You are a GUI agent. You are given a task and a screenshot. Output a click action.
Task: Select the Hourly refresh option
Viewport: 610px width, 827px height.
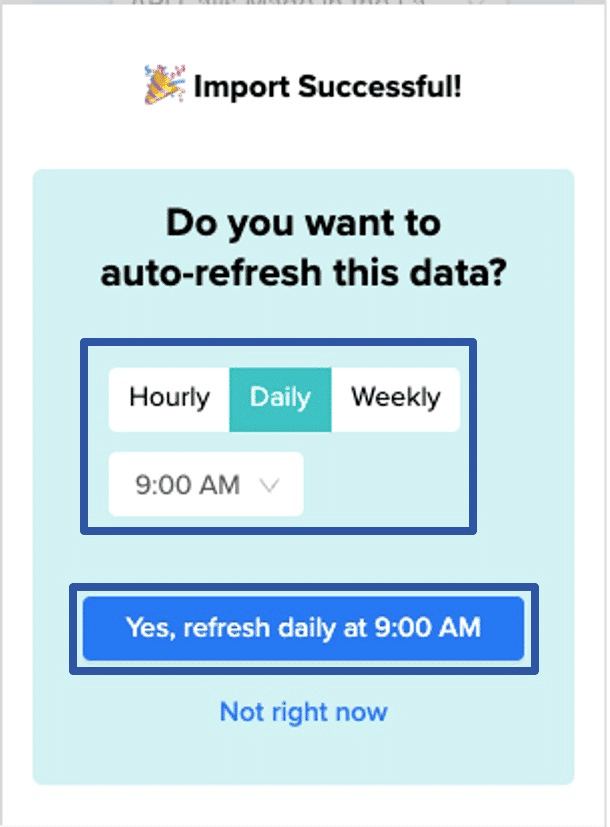[169, 398]
